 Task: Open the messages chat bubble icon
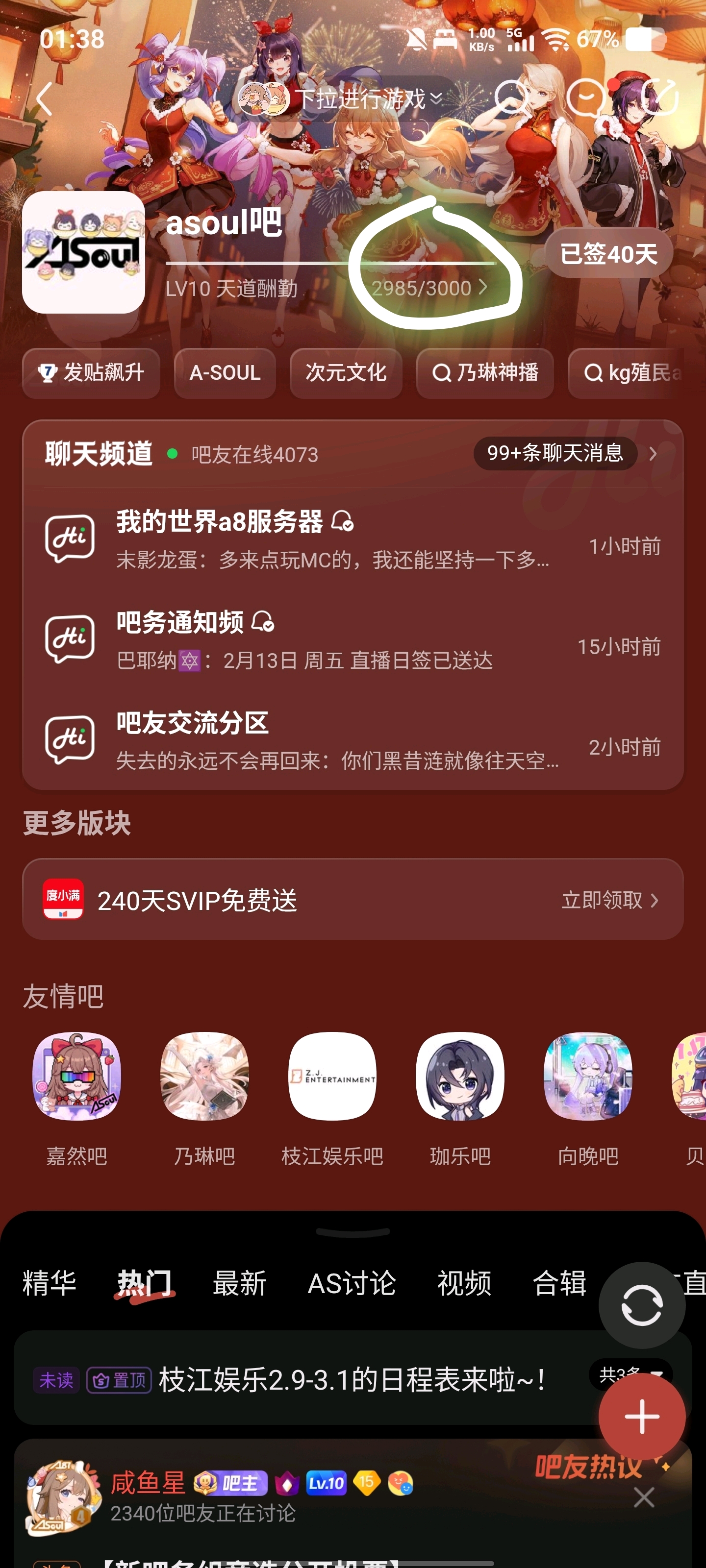tap(585, 98)
